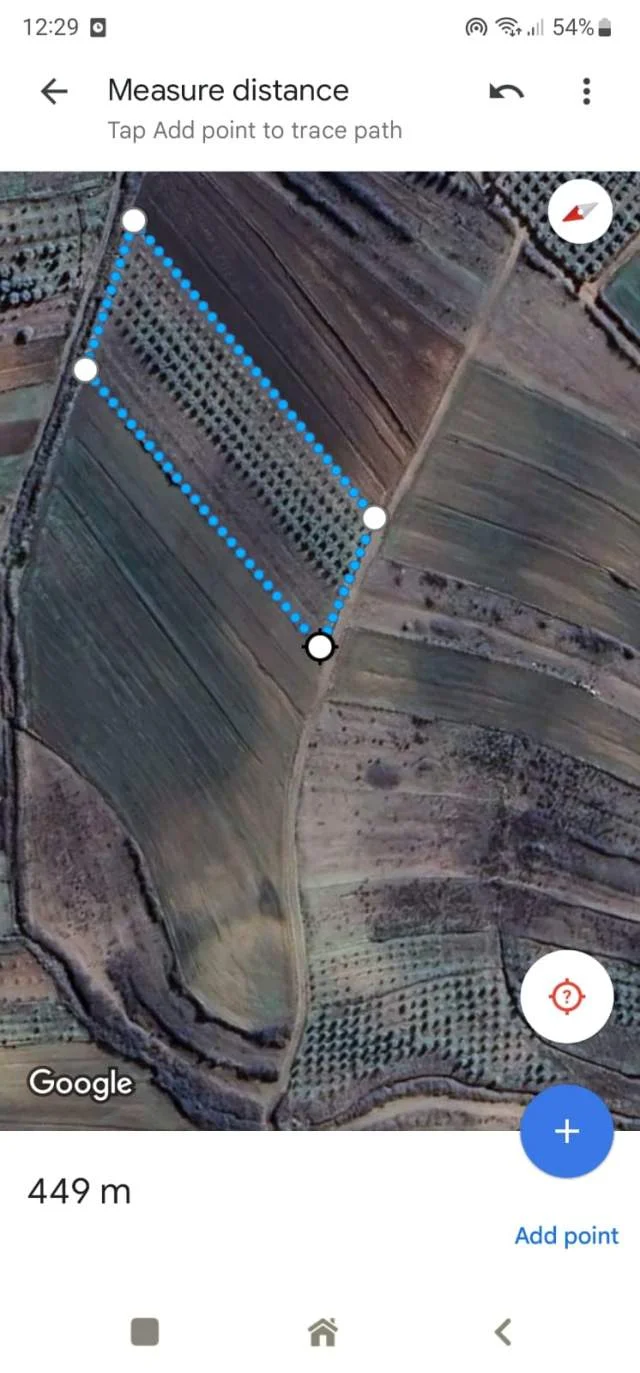Tap the blue plus floating button
The image size is (640, 1373).
click(567, 1131)
